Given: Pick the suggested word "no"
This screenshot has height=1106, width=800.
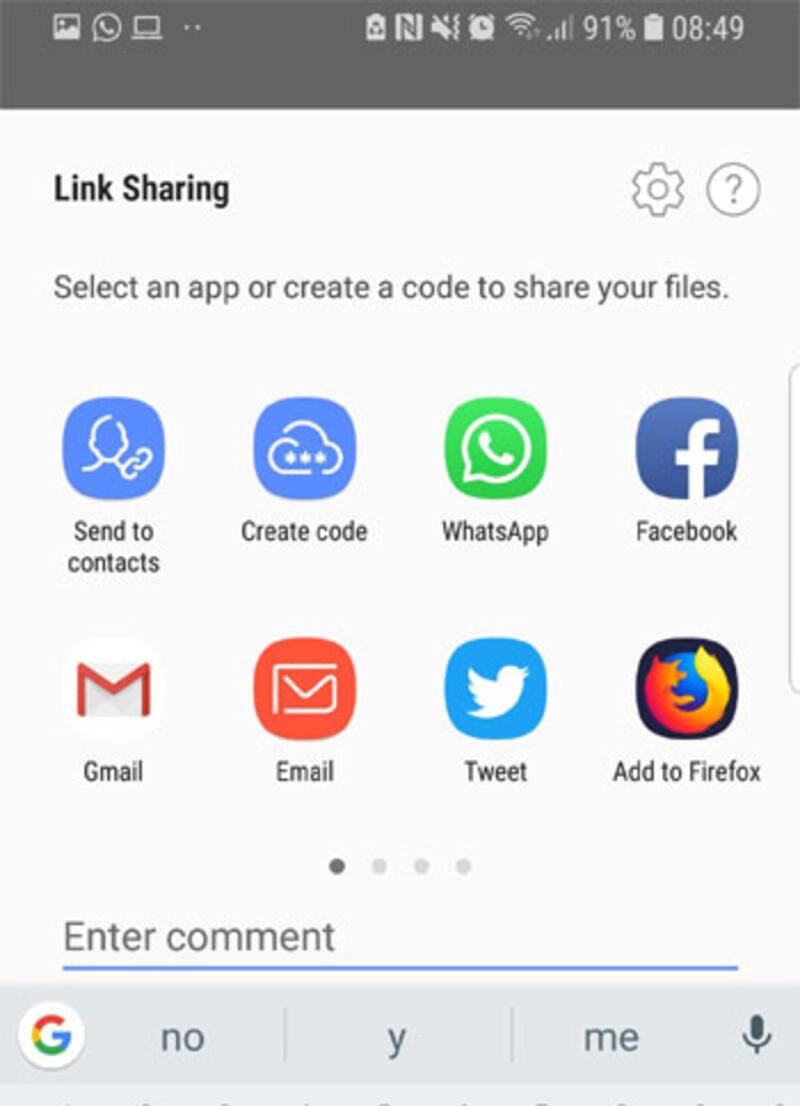Looking at the screenshot, I should click(182, 1038).
